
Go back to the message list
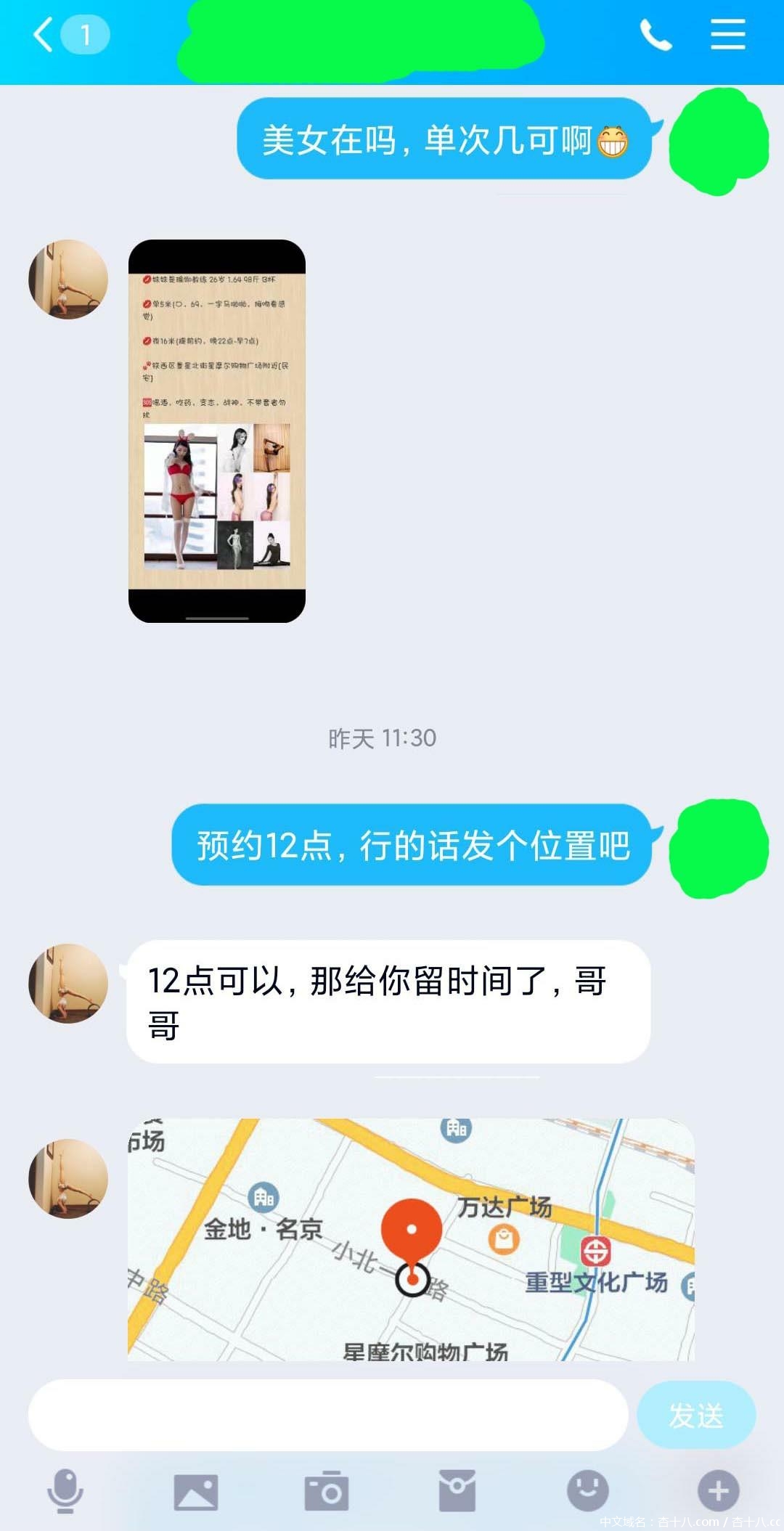click(45, 35)
